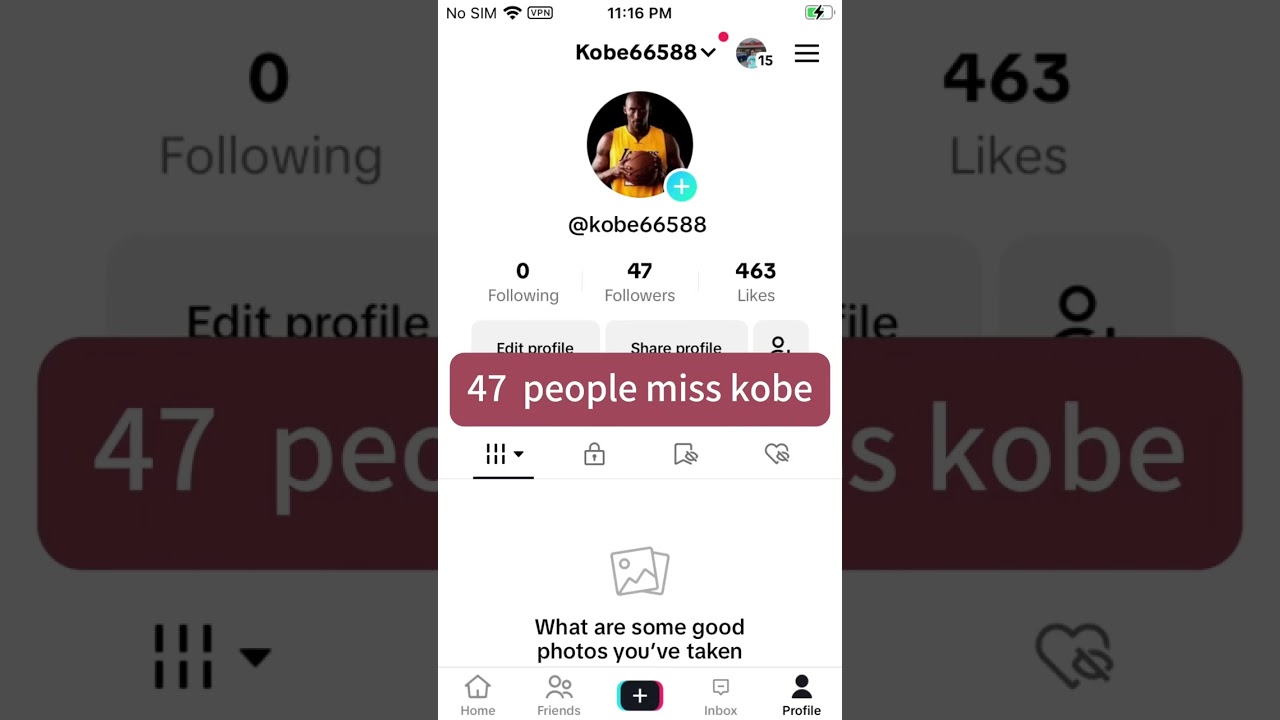Open the Inbox tab
This screenshot has width=1280, height=720.
click(720, 695)
